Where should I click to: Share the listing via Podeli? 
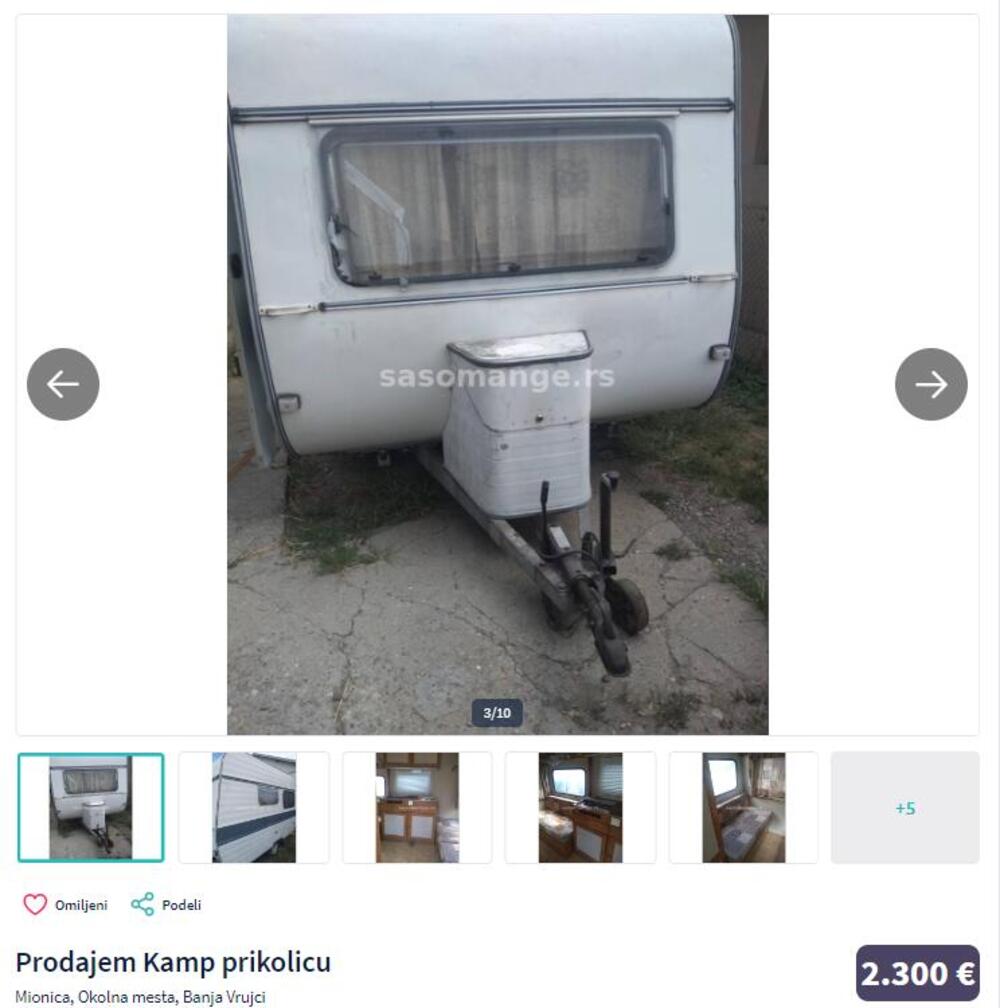point(166,905)
